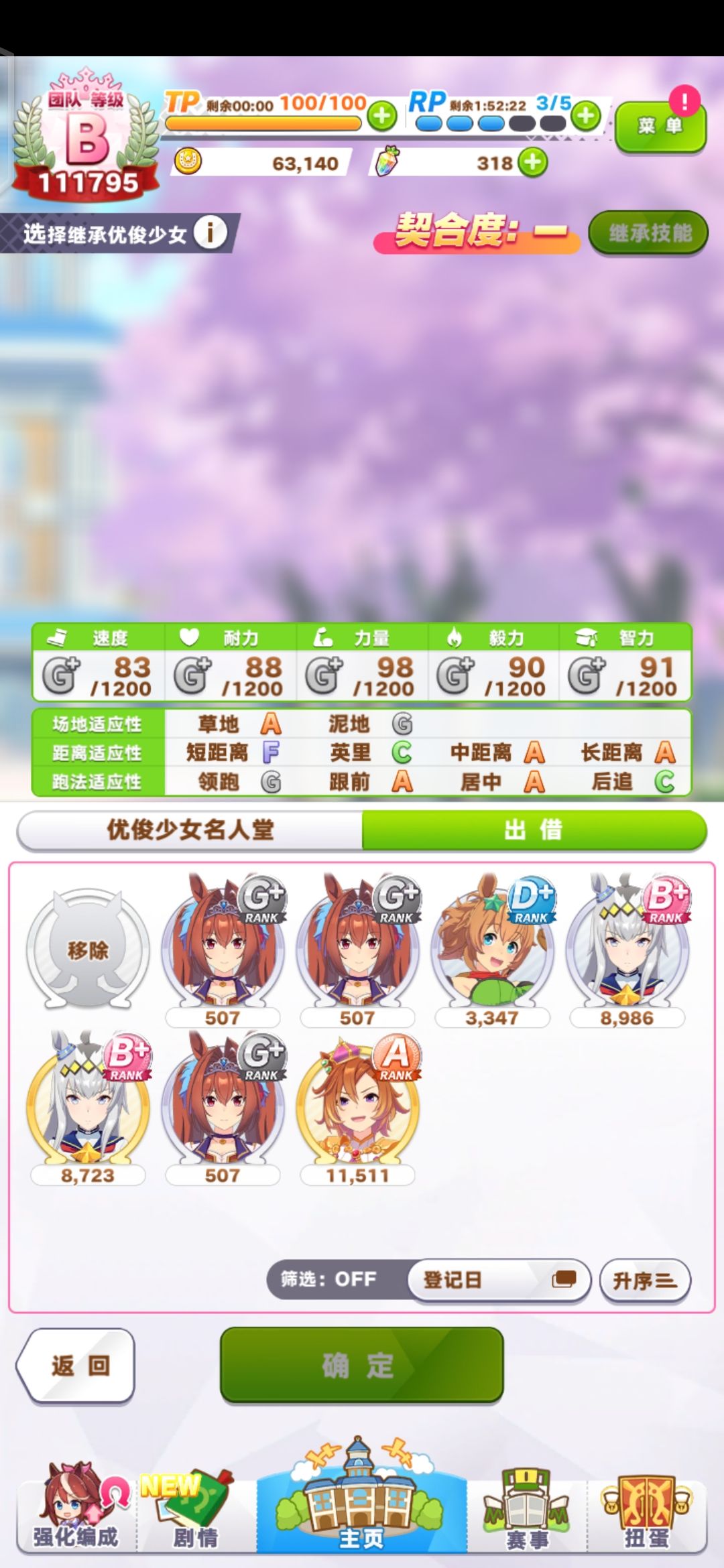Open the 登记日 sort dropdown
The width and height of the screenshot is (724, 1568).
click(x=499, y=1281)
